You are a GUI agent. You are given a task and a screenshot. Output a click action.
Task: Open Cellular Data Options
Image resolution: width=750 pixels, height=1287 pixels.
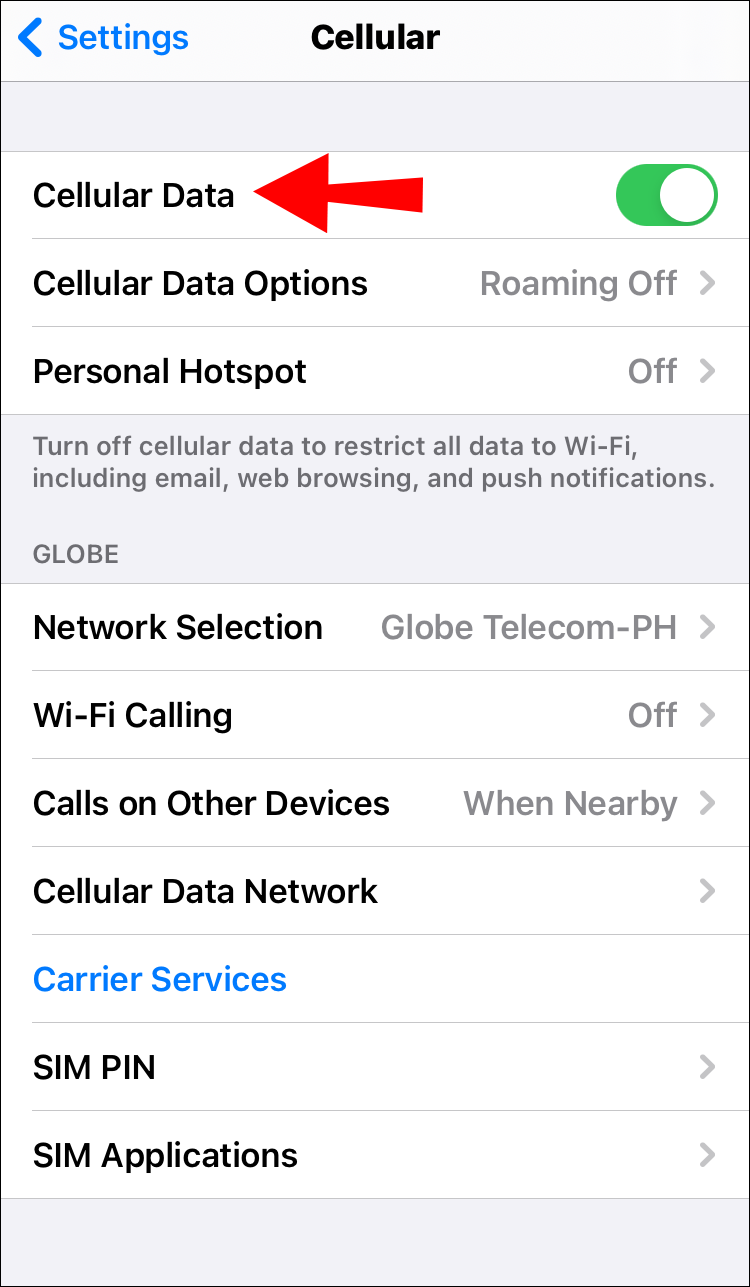point(375,283)
